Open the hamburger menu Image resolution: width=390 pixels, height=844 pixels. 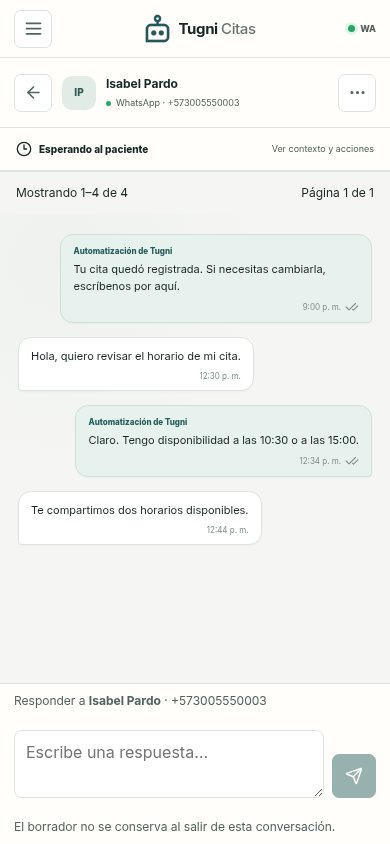pyautogui.click(x=33, y=29)
